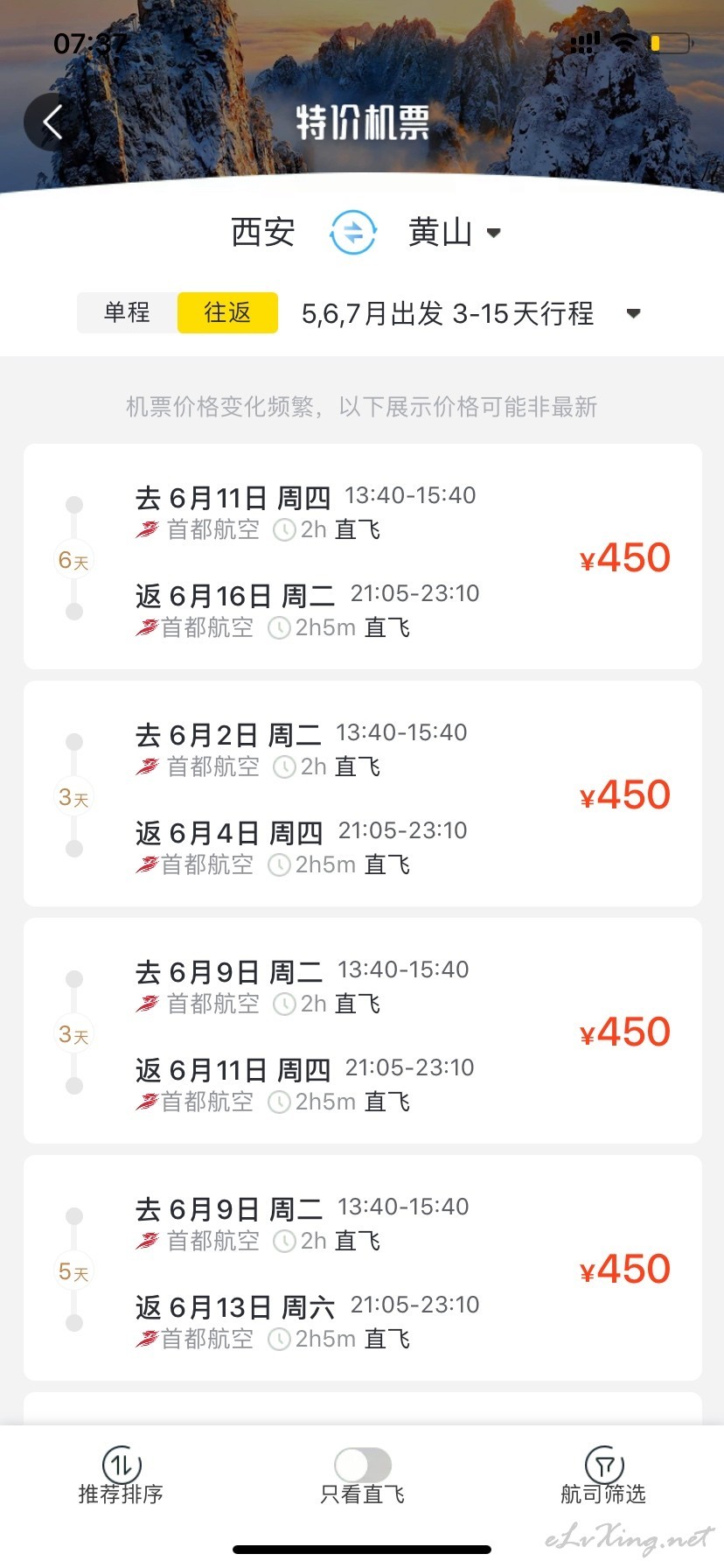724x1568 pixels.
Task: Open 推荐排序 sorting options
Action: point(122,1477)
